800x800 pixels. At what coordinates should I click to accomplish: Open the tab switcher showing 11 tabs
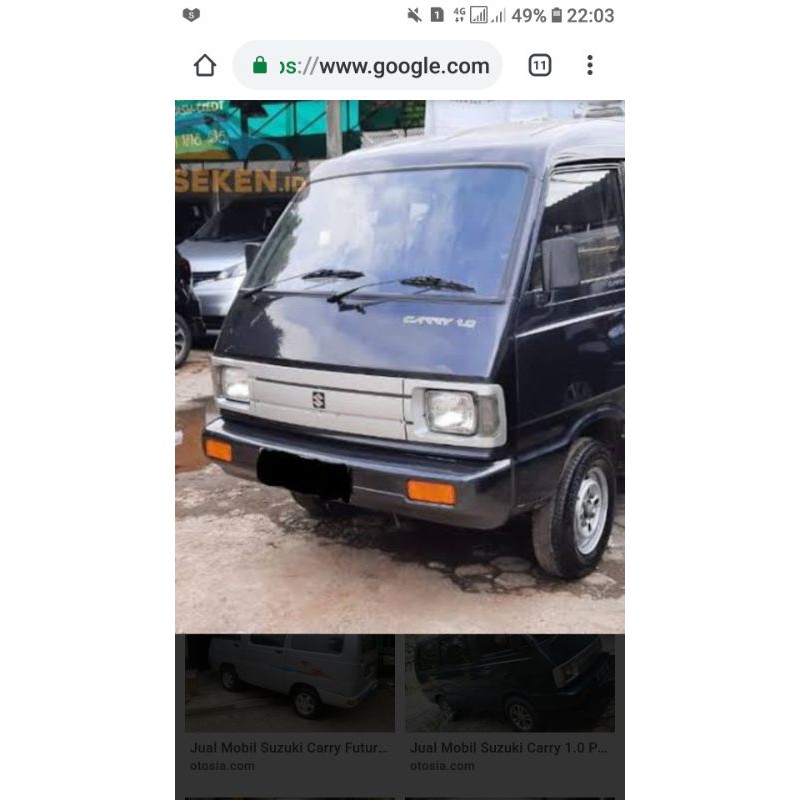click(539, 66)
